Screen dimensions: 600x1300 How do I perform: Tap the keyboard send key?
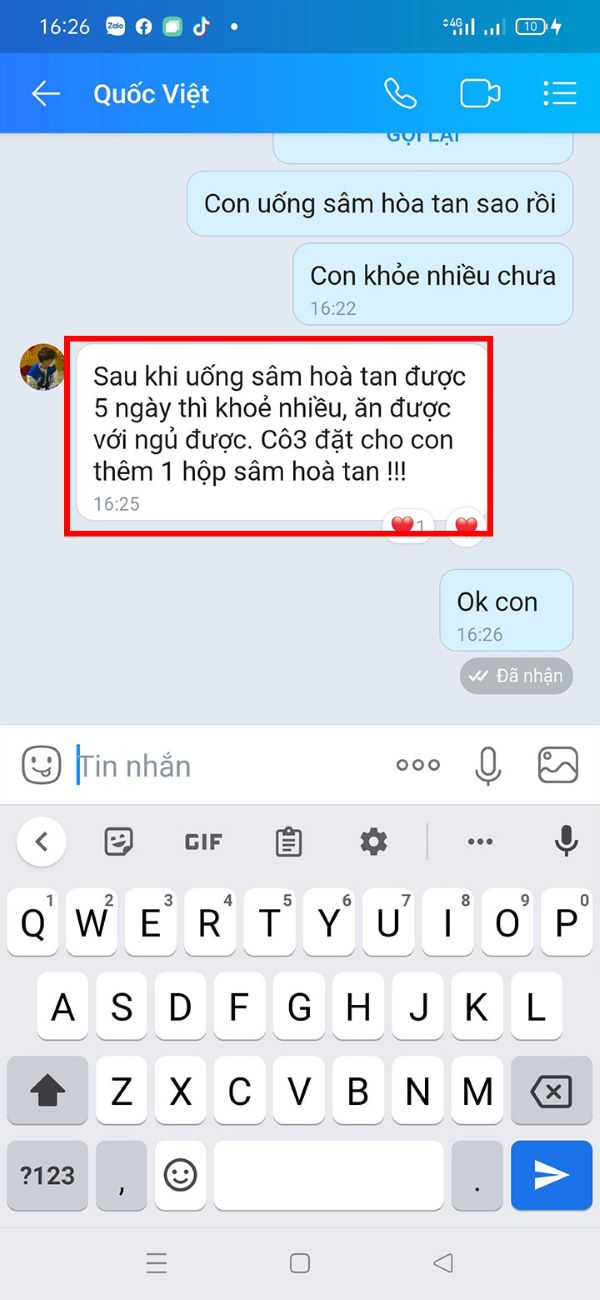(x=552, y=1176)
